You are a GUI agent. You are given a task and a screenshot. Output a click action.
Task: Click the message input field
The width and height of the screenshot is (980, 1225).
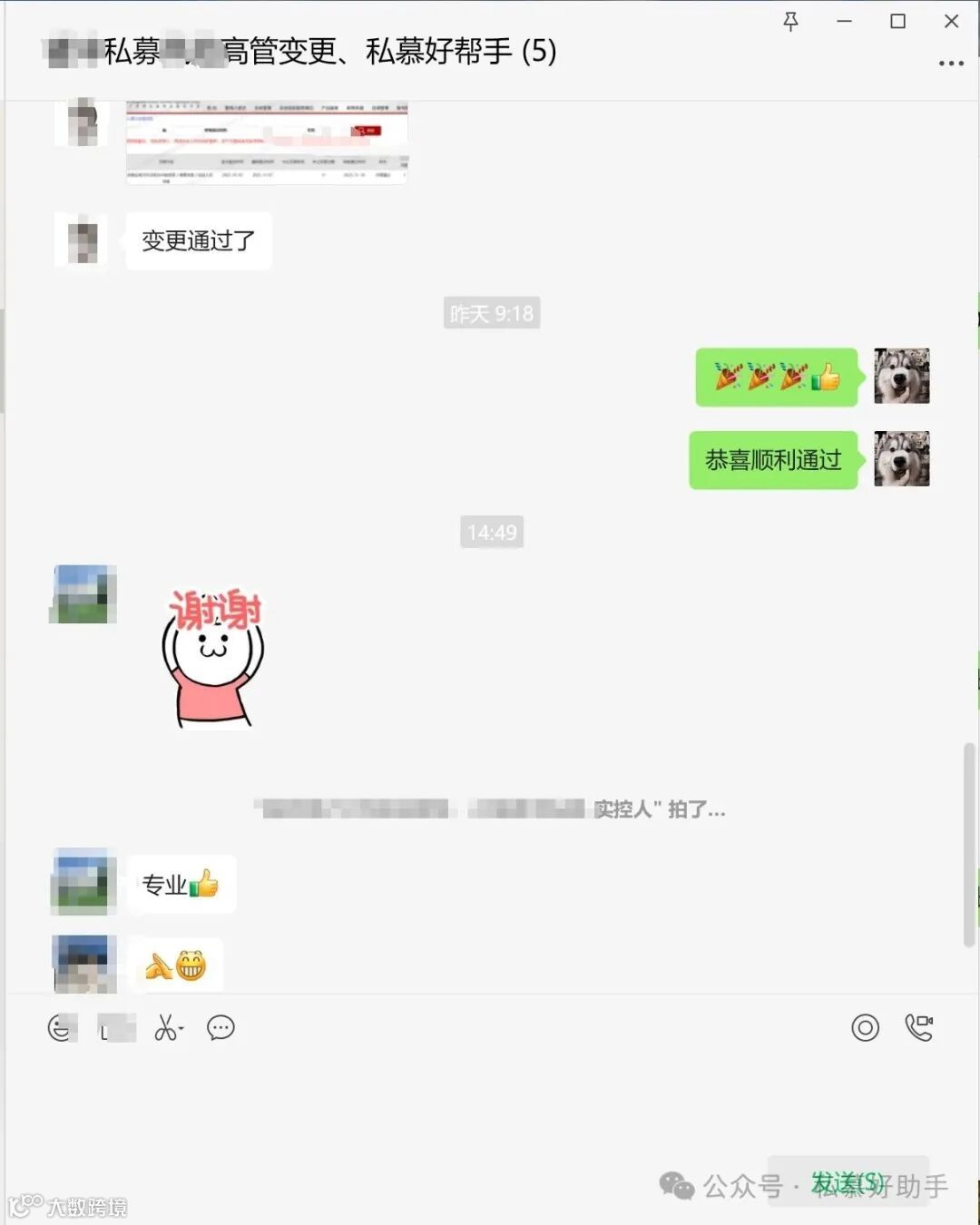[490, 1107]
